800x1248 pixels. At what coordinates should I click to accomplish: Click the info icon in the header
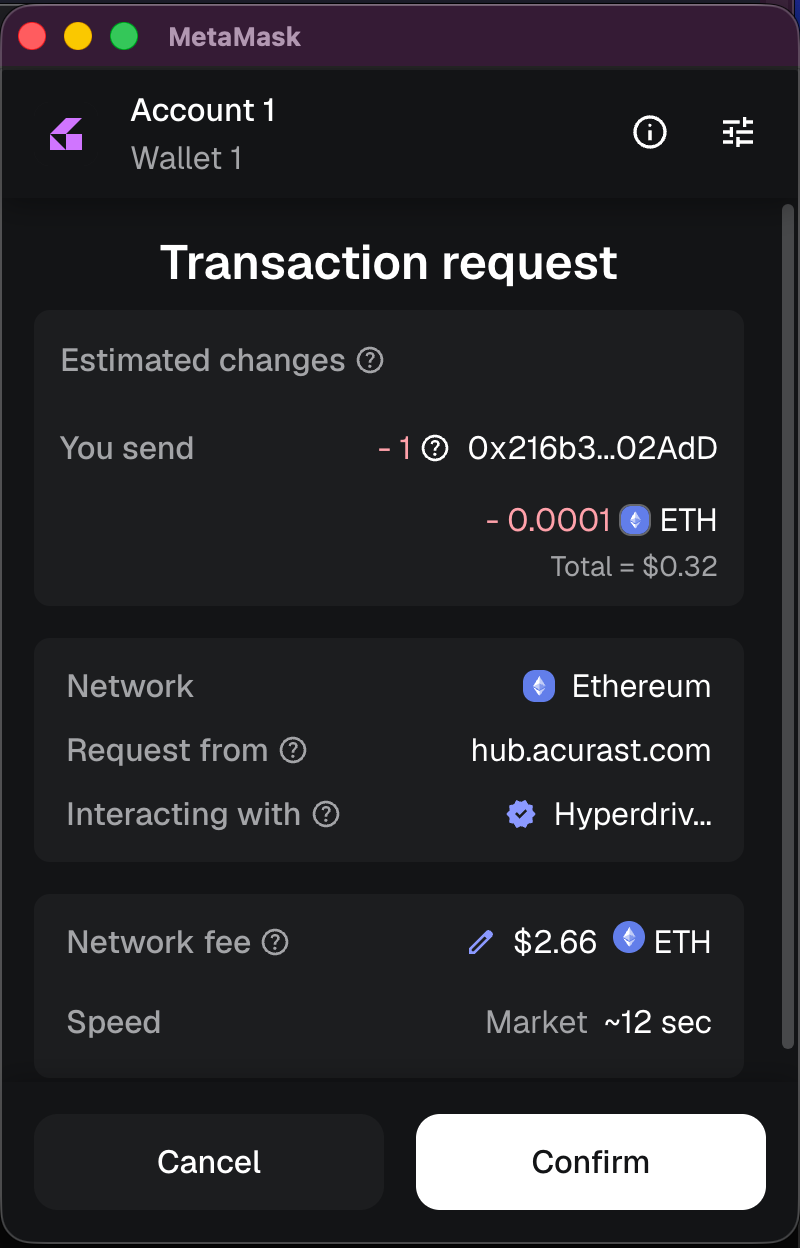(649, 132)
